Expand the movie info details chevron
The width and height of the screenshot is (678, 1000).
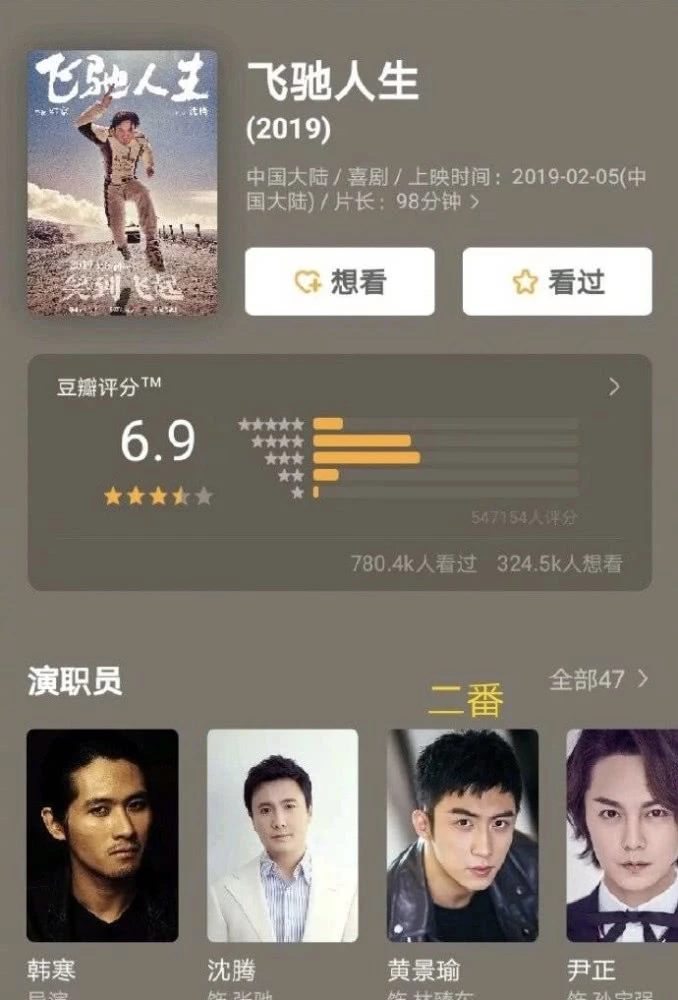click(474, 202)
